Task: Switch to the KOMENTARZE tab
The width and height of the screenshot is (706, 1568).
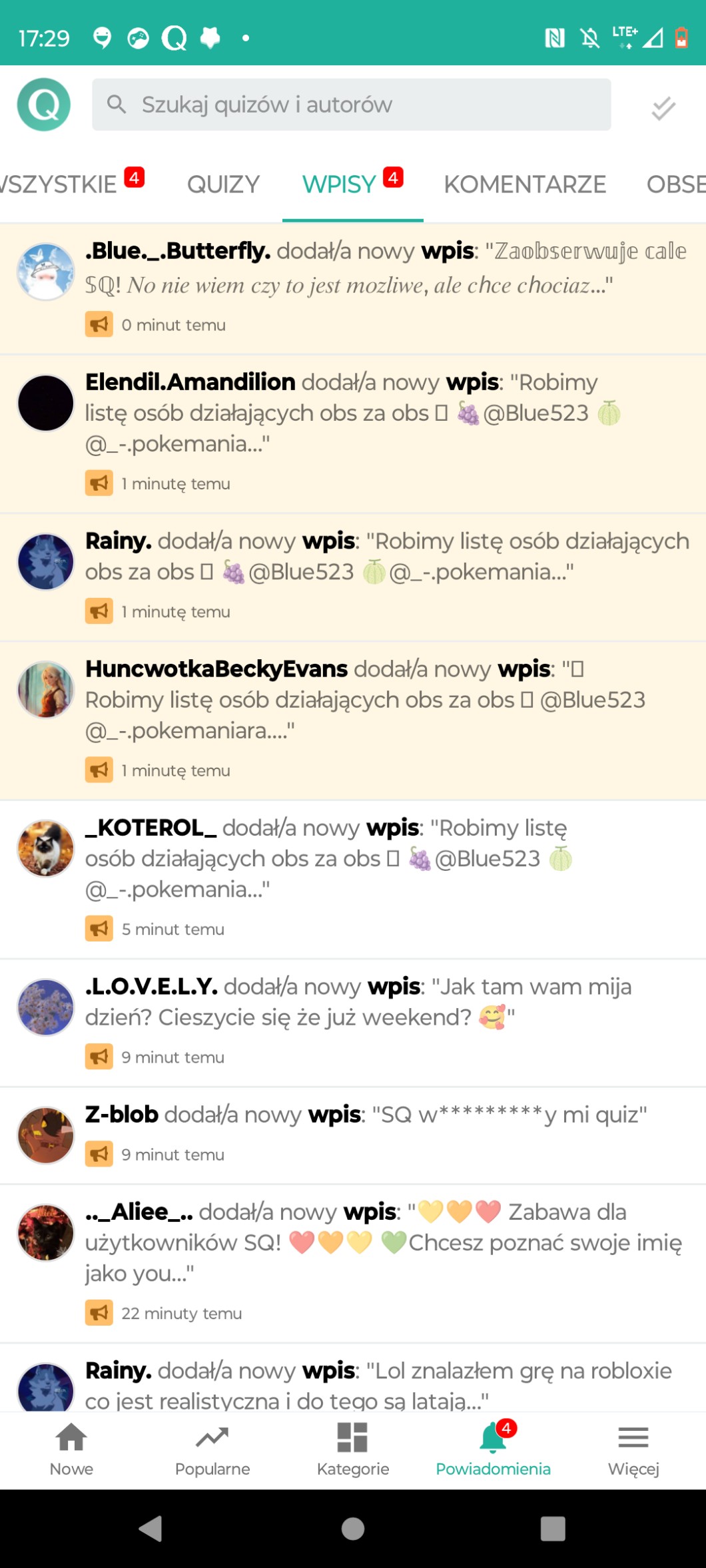Action: pyautogui.click(x=525, y=184)
